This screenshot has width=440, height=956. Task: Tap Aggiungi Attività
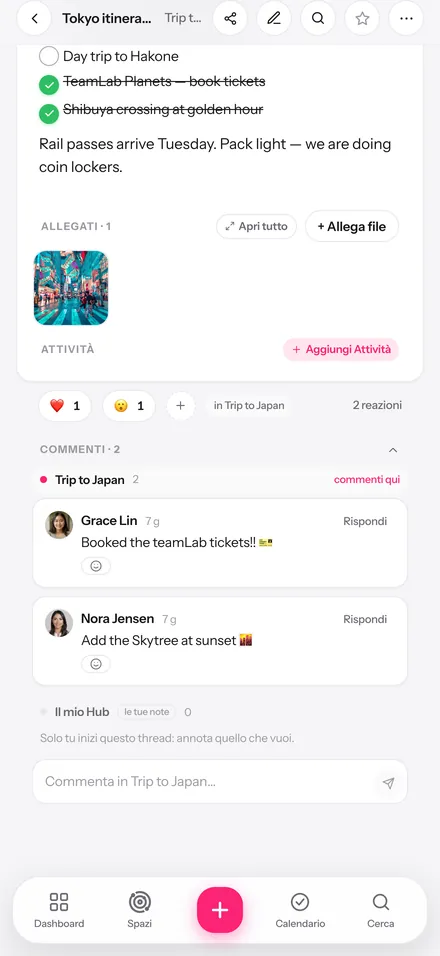pos(341,349)
